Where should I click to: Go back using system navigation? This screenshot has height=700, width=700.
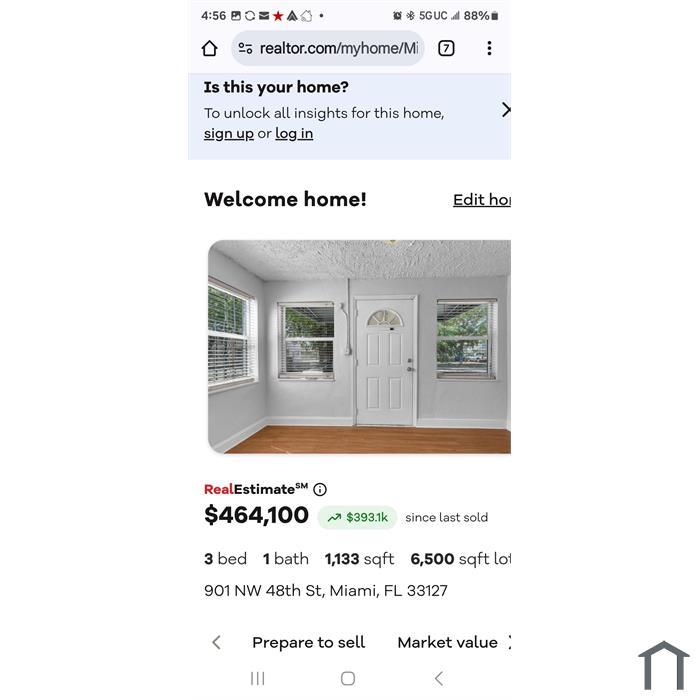click(438, 678)
